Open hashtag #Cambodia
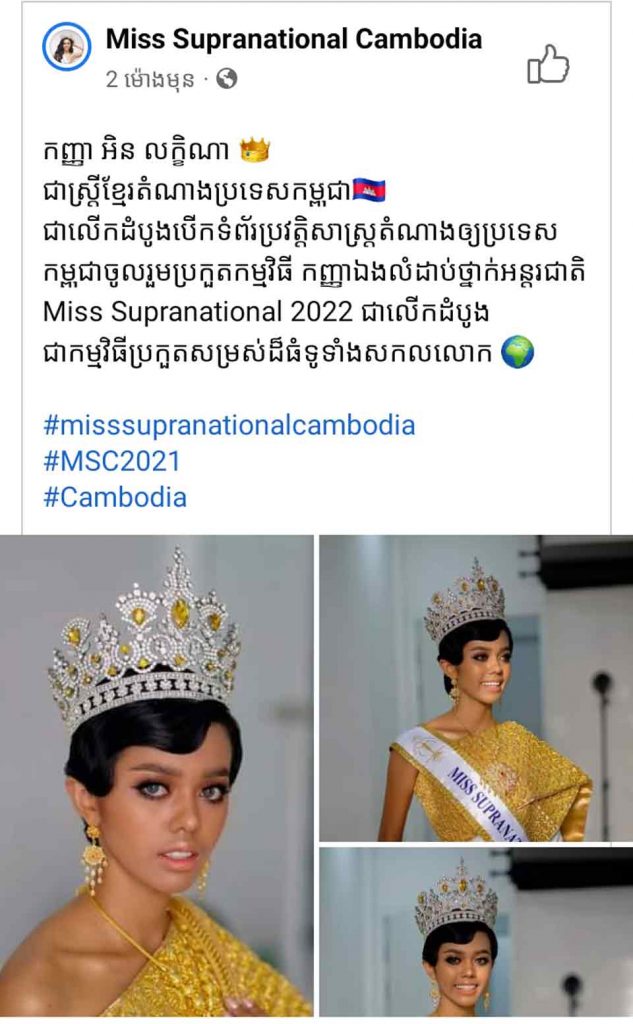633x1024 pixels. (115, 497)
